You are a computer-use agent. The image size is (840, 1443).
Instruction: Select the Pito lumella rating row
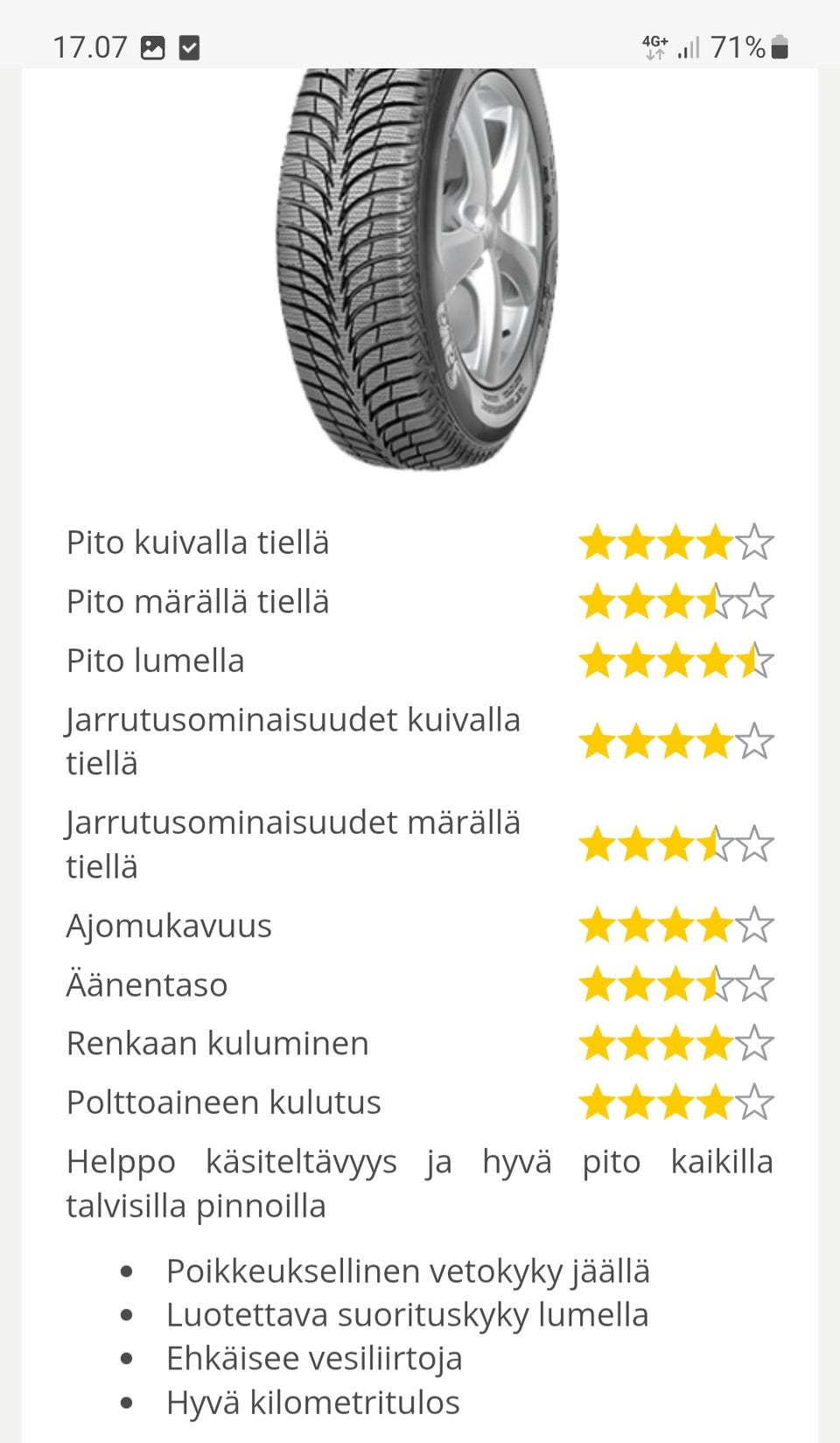point(350,660)
